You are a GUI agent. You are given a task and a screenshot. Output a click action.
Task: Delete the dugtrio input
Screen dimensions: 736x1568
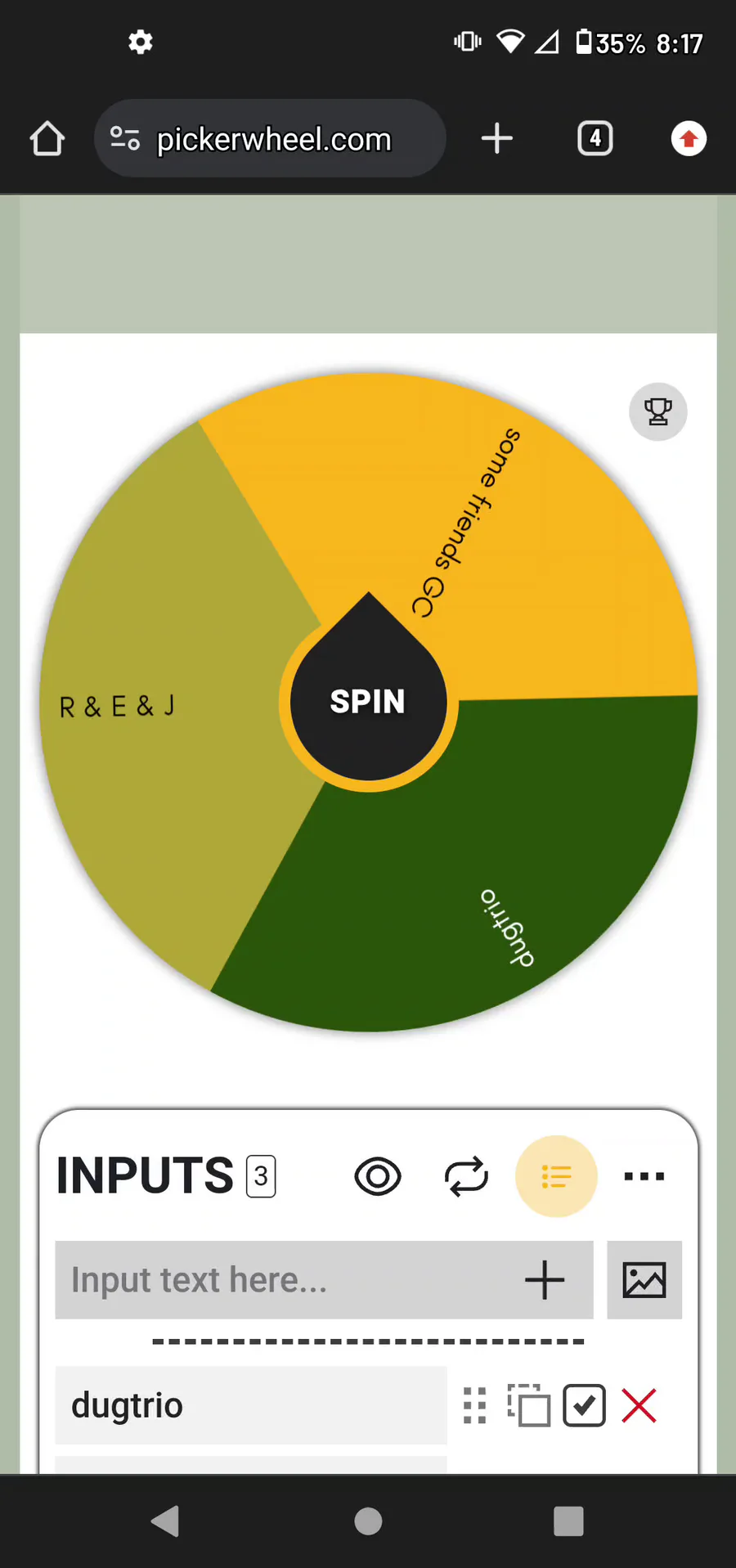(x=639, y=1406)
